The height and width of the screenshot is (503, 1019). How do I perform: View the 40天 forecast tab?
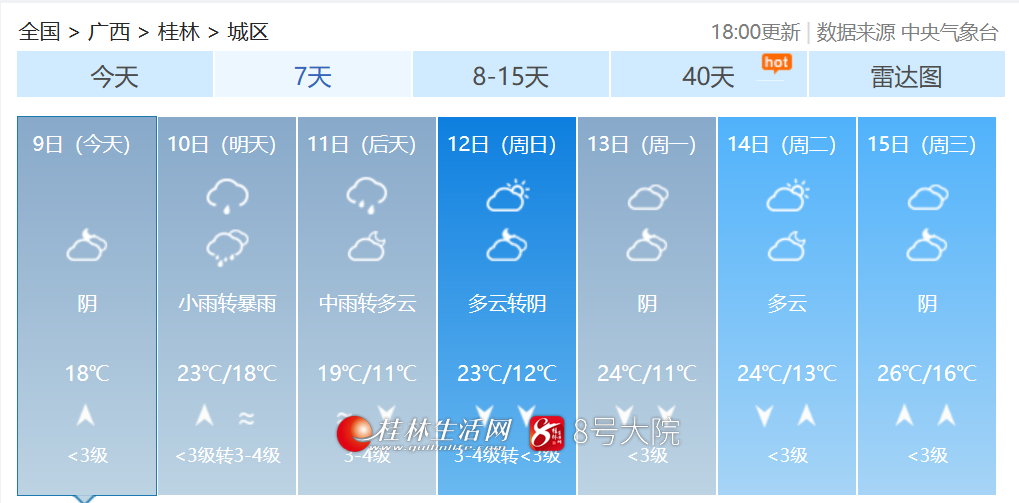[709, 76]
